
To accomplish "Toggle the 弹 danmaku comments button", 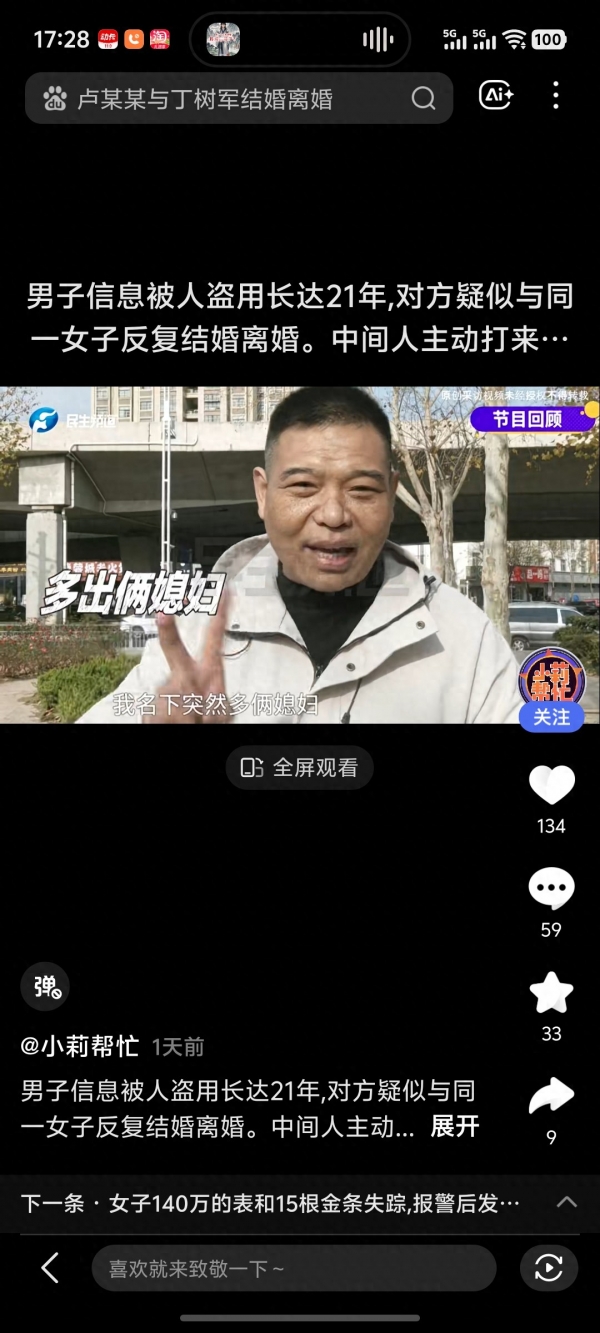I will click(45, 988).
